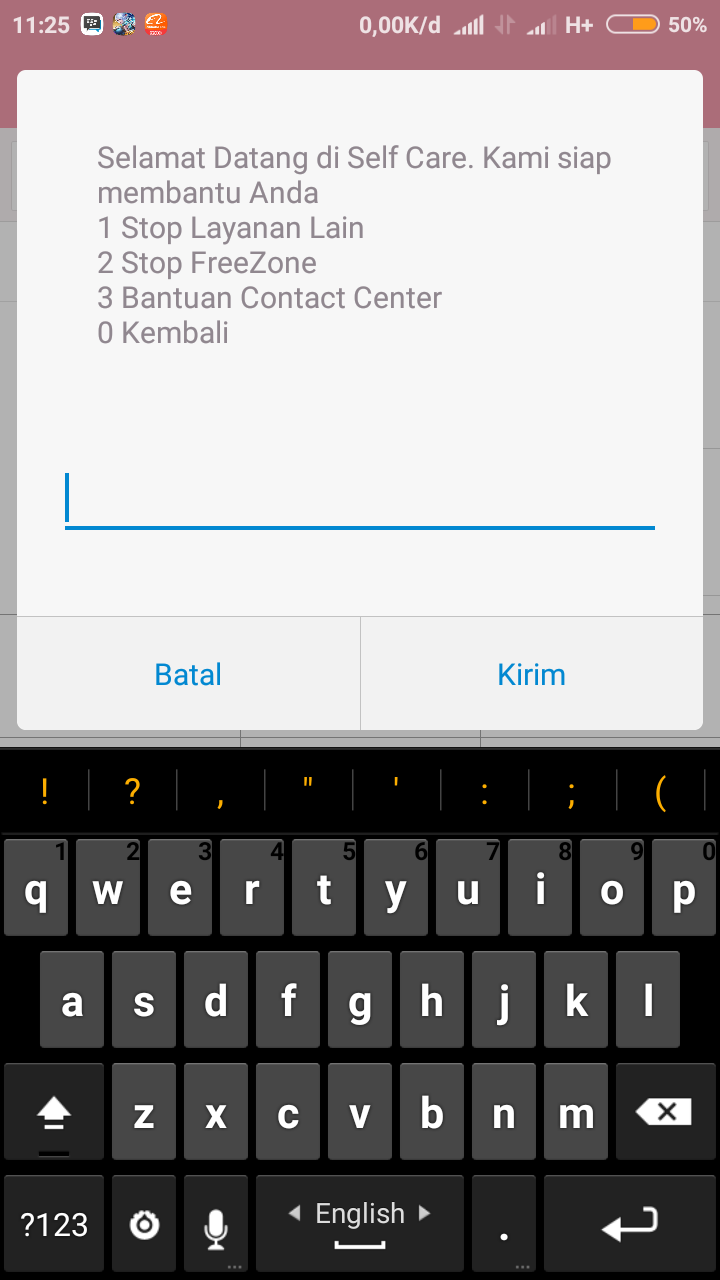Hit the enter key on keyboard
The image size is (720, 1280).
point(630,1223)
